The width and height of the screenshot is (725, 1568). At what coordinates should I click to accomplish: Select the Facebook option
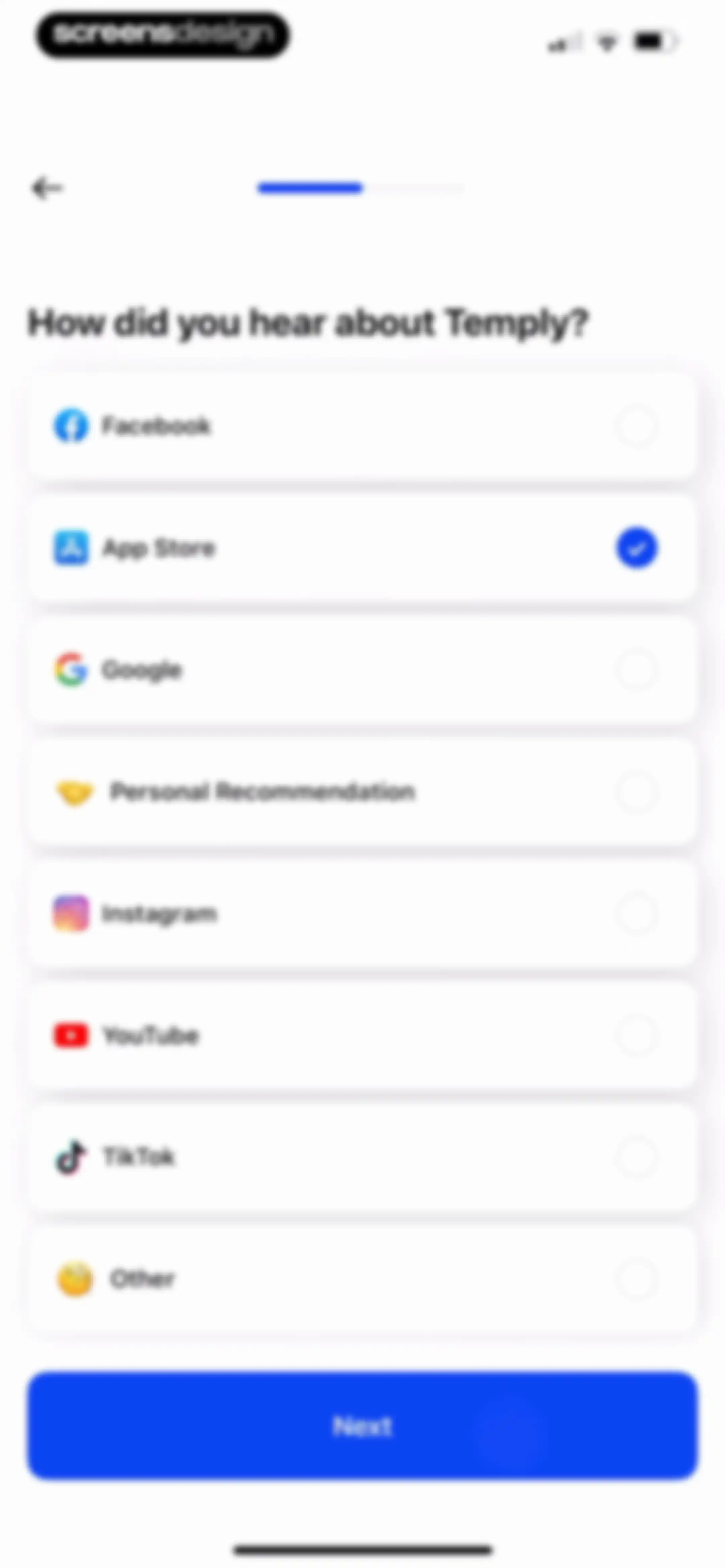362,425
